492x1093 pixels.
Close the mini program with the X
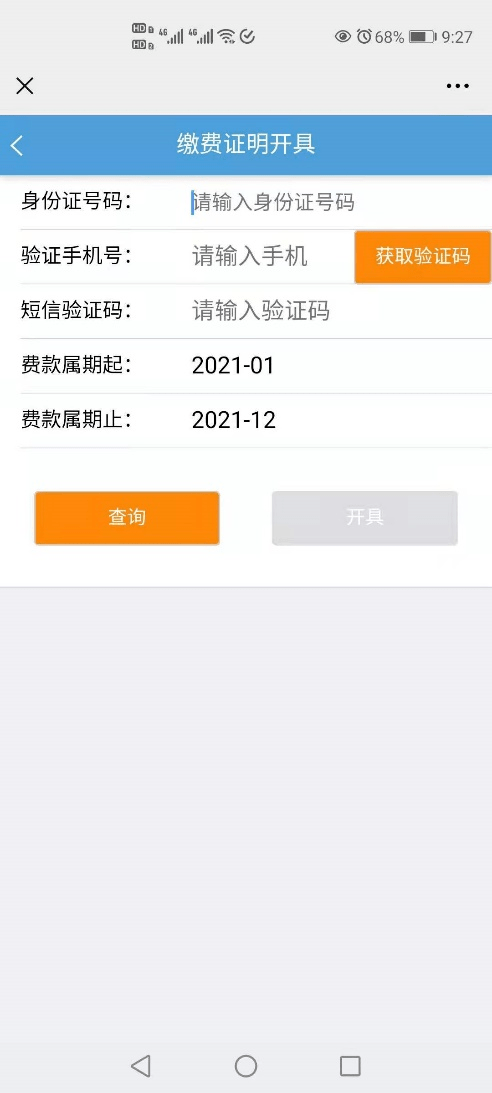tap(24, 86)
